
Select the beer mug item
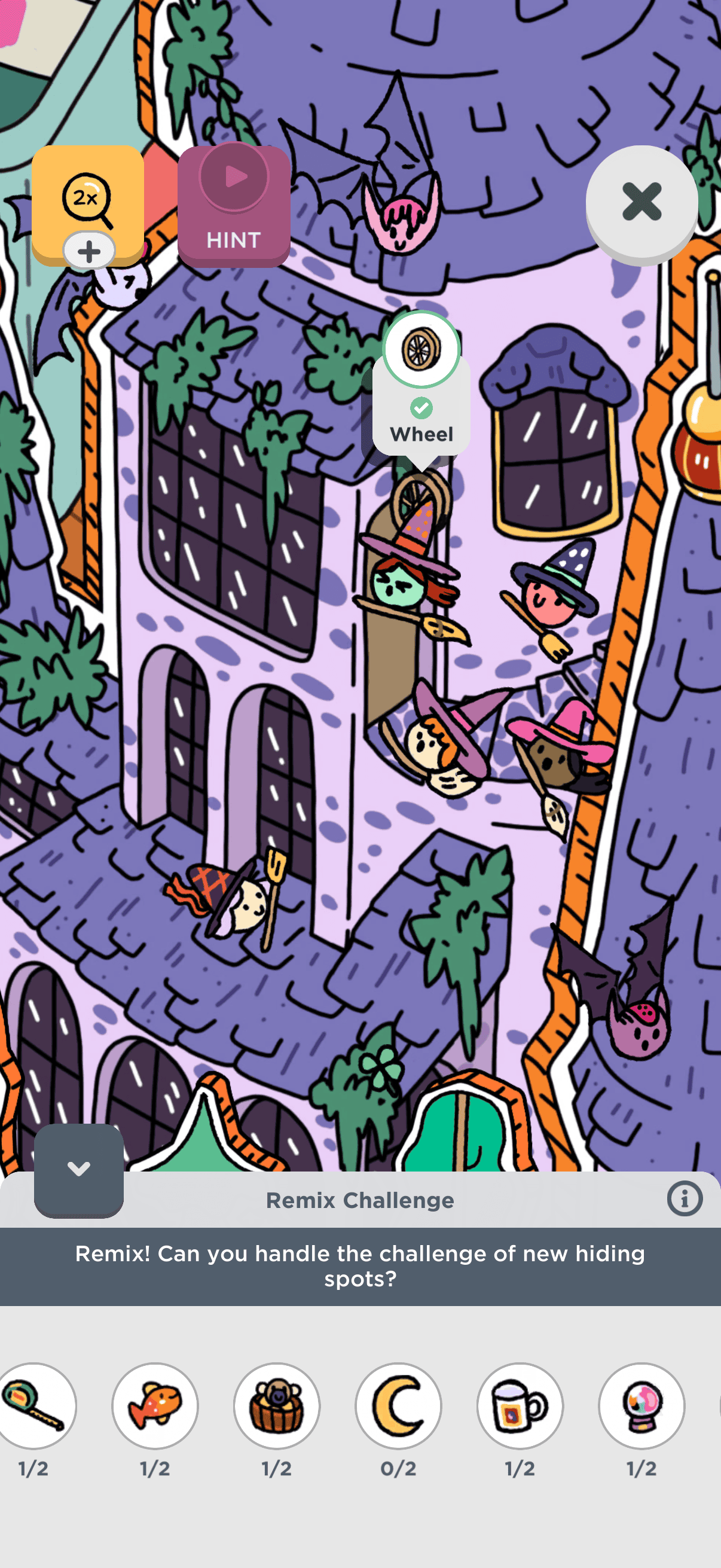point(520,1405)
